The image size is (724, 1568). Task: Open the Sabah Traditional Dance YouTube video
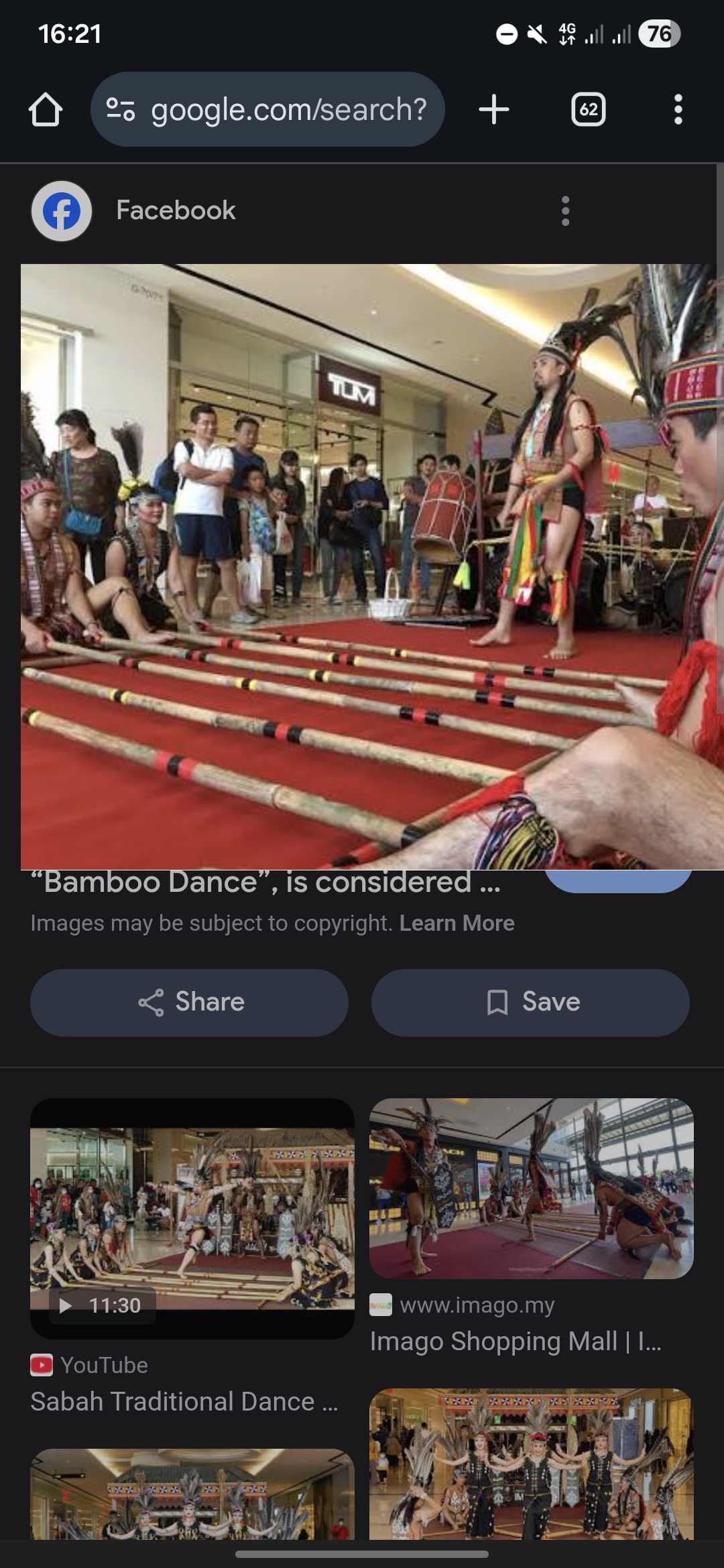[x=192, y=1218]
